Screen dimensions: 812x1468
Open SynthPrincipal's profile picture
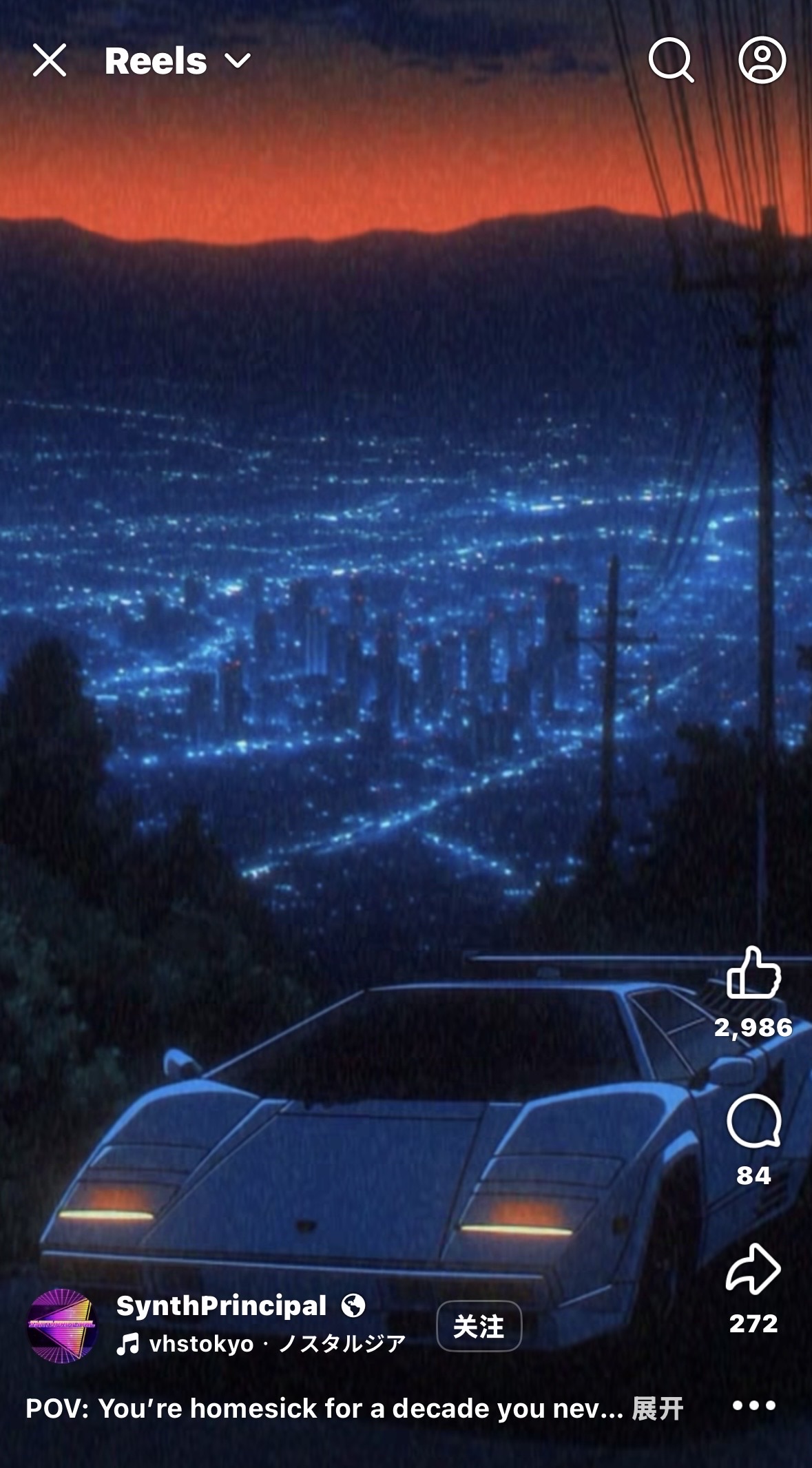[x=62, y=1325]
